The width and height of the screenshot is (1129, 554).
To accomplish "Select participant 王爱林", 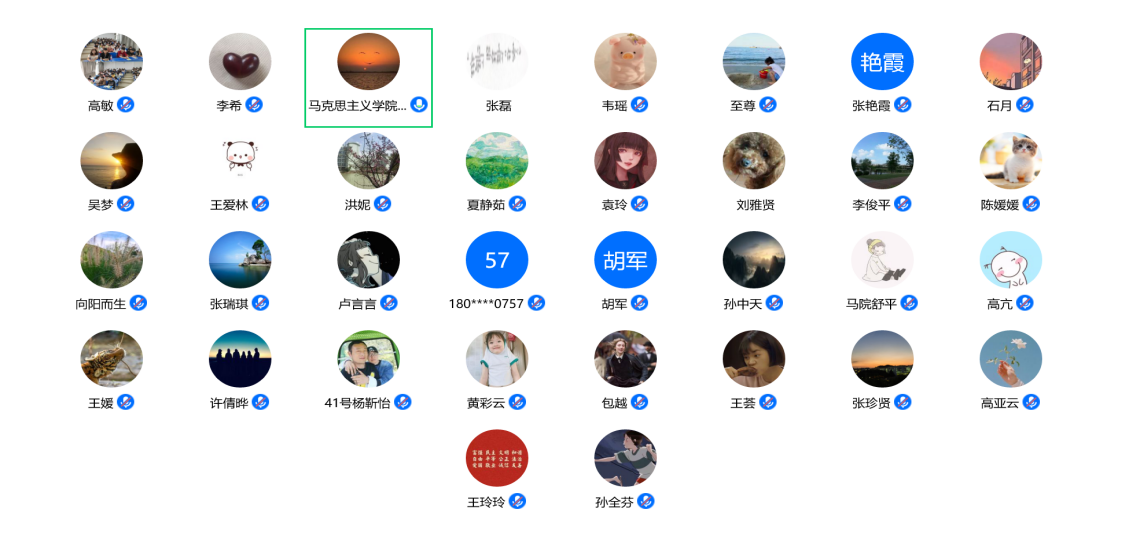I will point(240,161).
